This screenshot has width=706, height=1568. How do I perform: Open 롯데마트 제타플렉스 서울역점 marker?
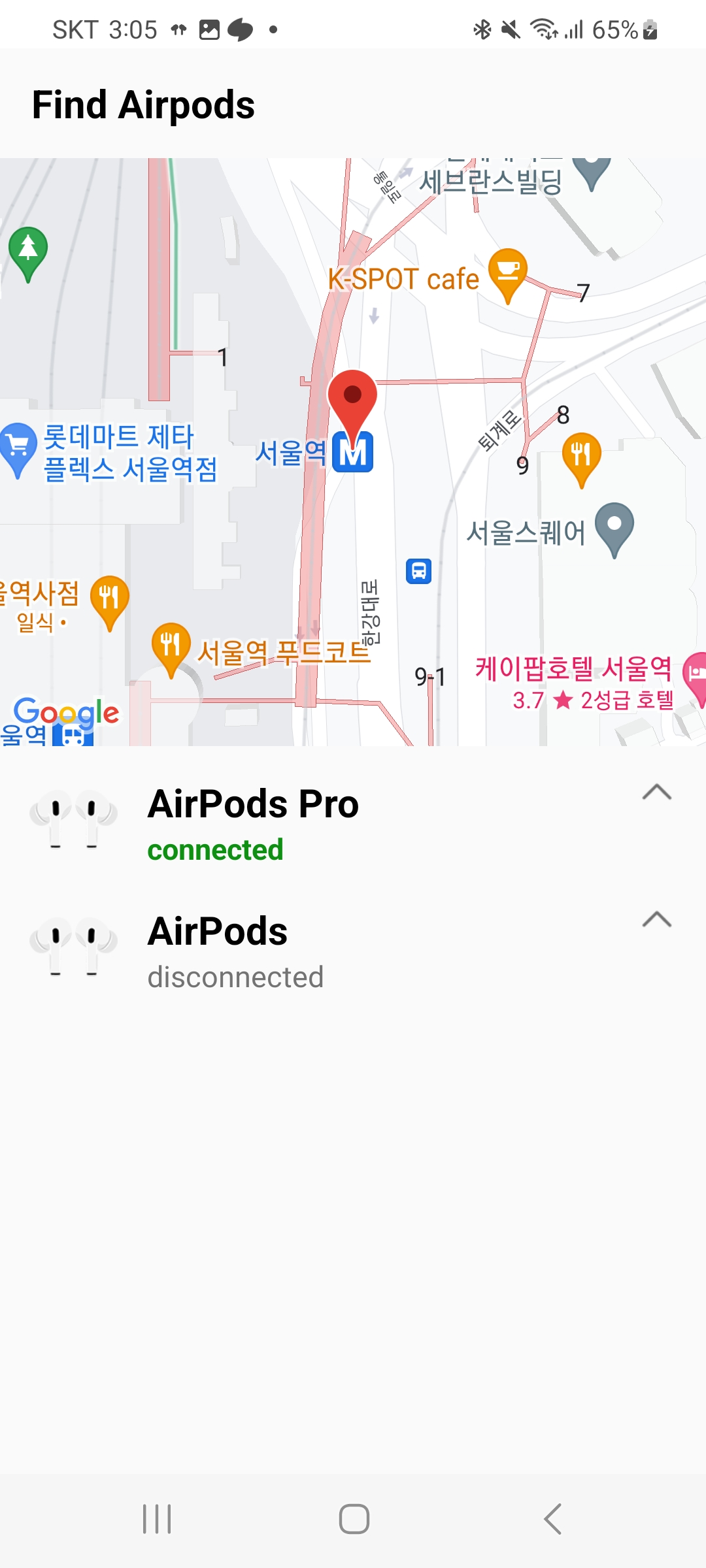point(18,448)
